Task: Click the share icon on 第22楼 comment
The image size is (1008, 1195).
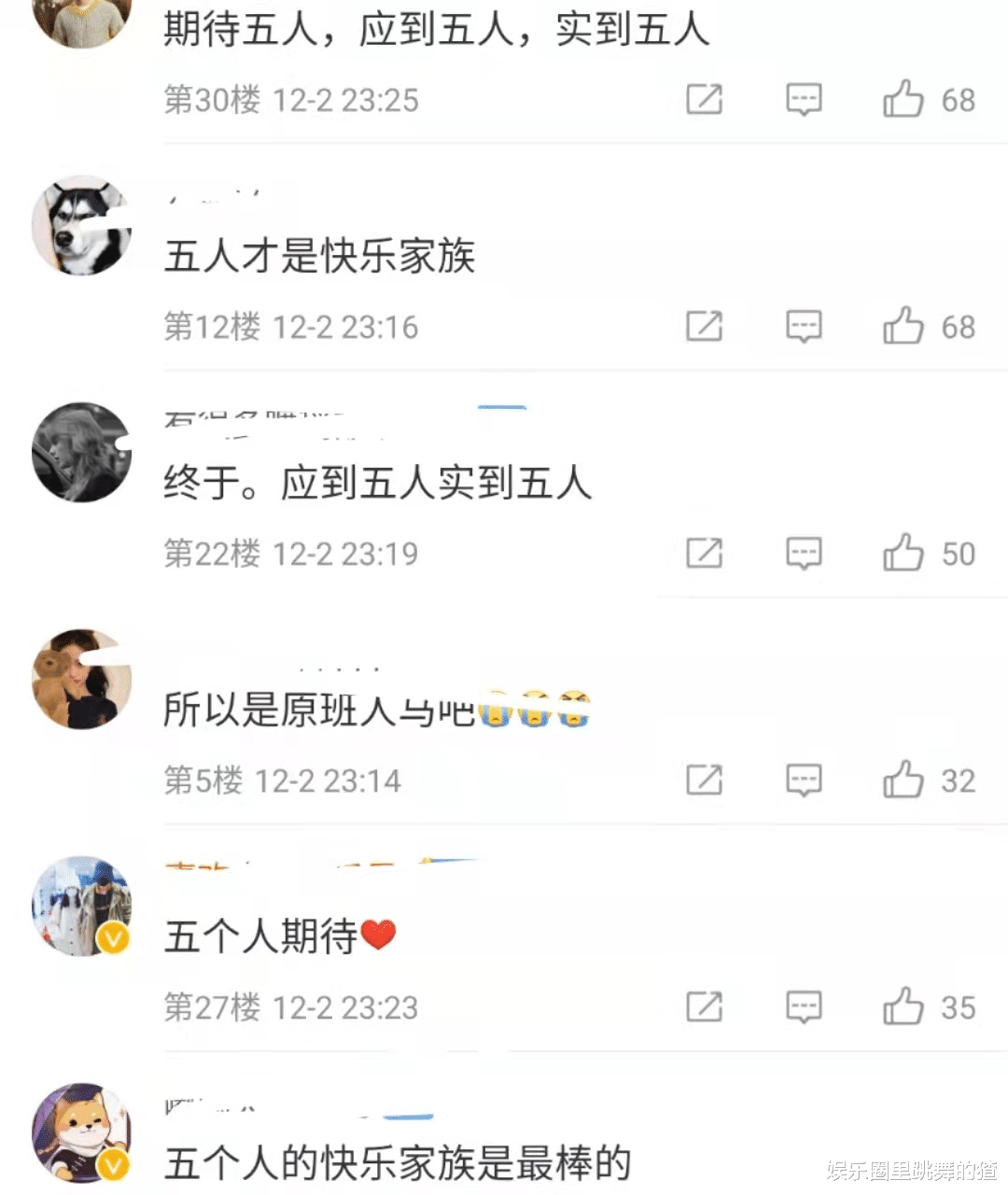Action: (705, 553)
